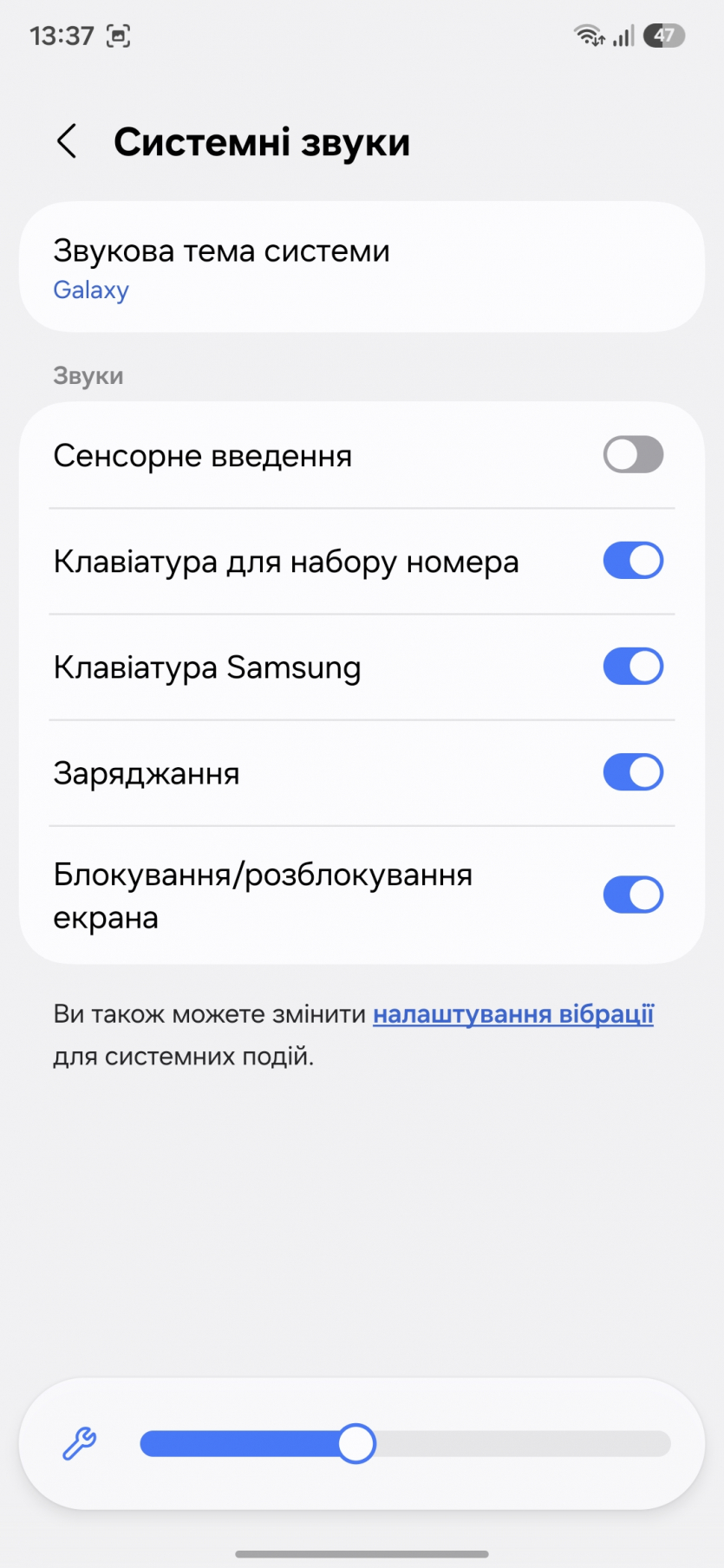Viewport: 724px width, 1568px height.
Task: Turn off Клавіатура для набору номера sound
Action: coord(633,561)
